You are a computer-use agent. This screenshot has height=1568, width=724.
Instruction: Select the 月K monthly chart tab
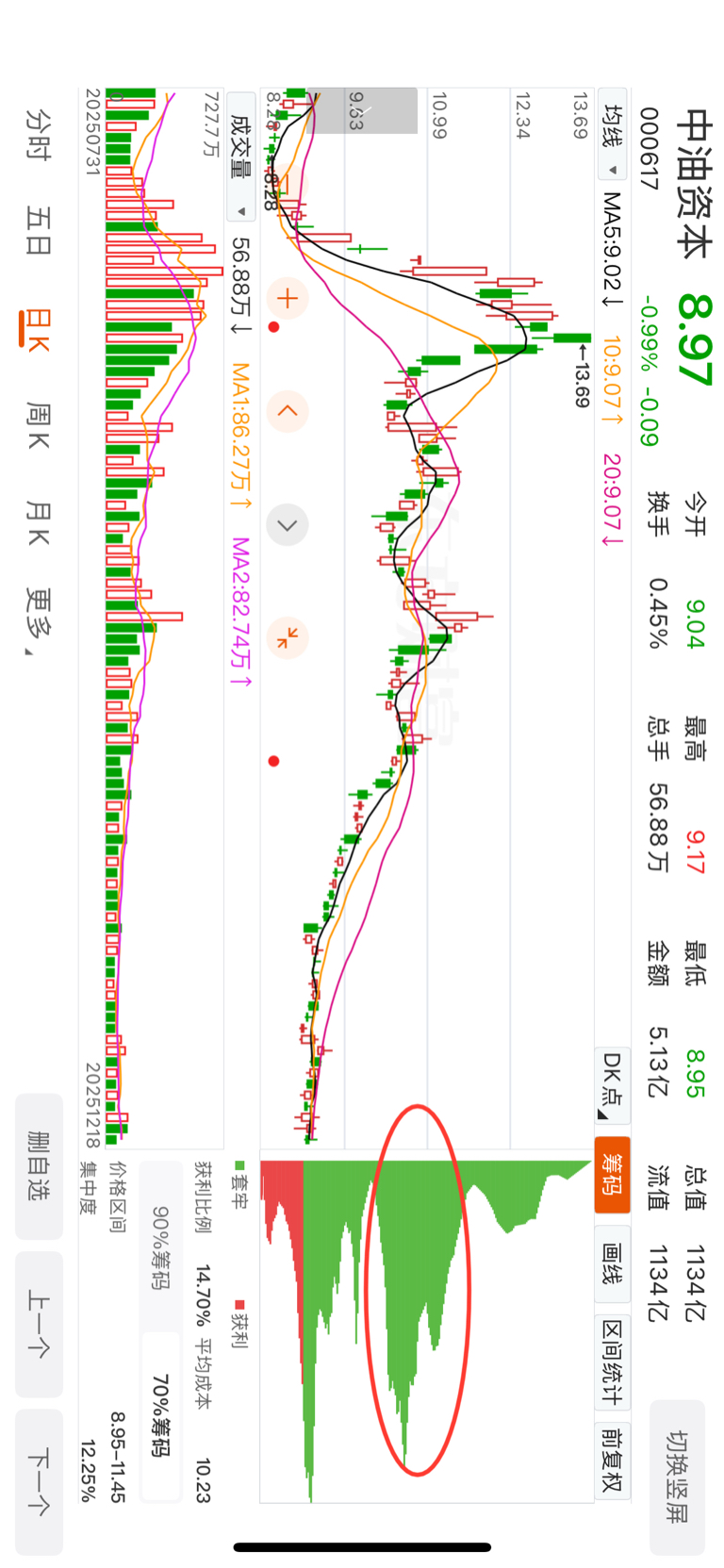[x=38, y=523]
